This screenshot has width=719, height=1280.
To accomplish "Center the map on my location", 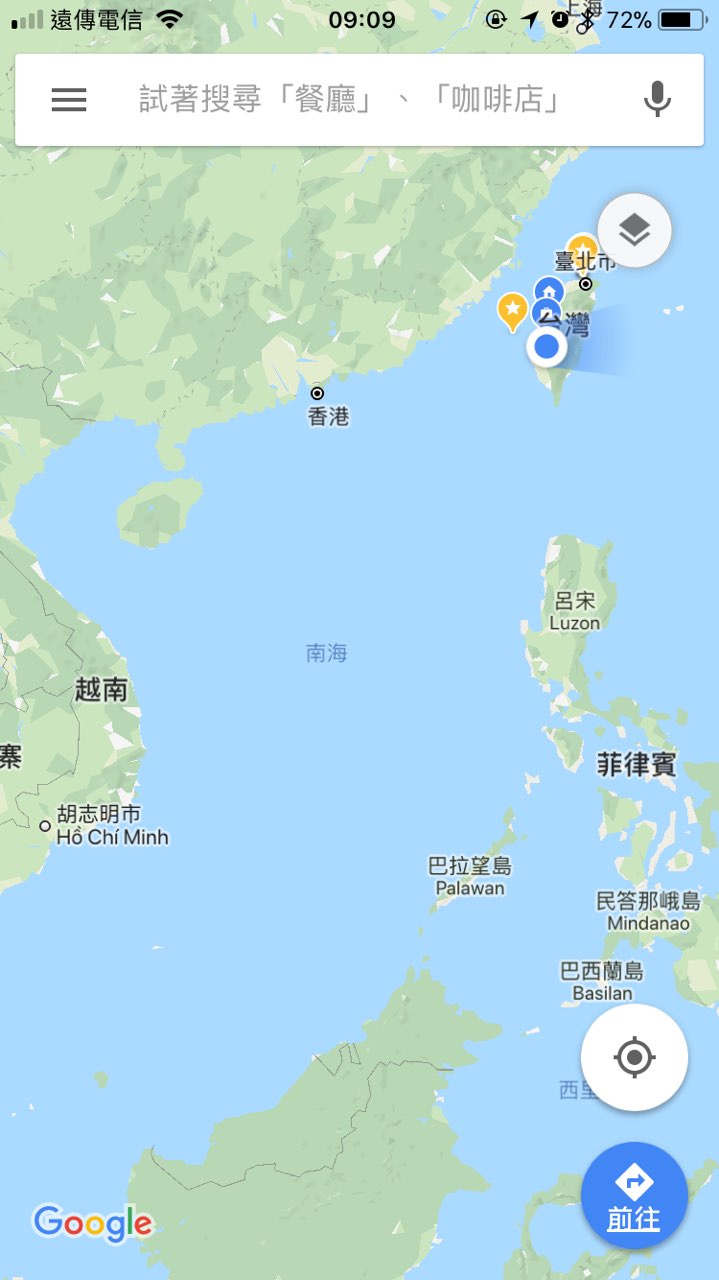I will click(x=634, y=1057).
